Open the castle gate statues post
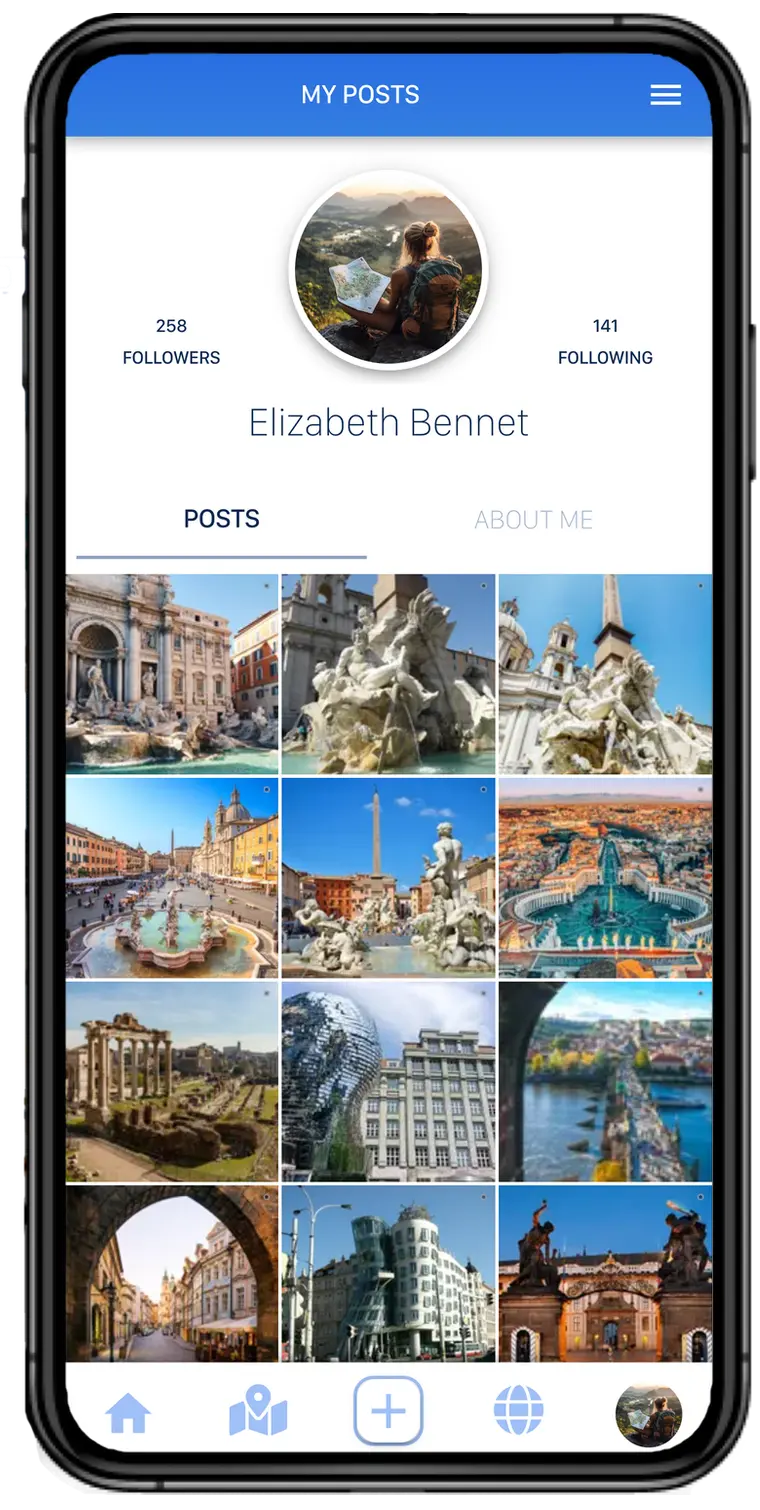This screenshot has width=760, height=1510. pos(605,1274)
